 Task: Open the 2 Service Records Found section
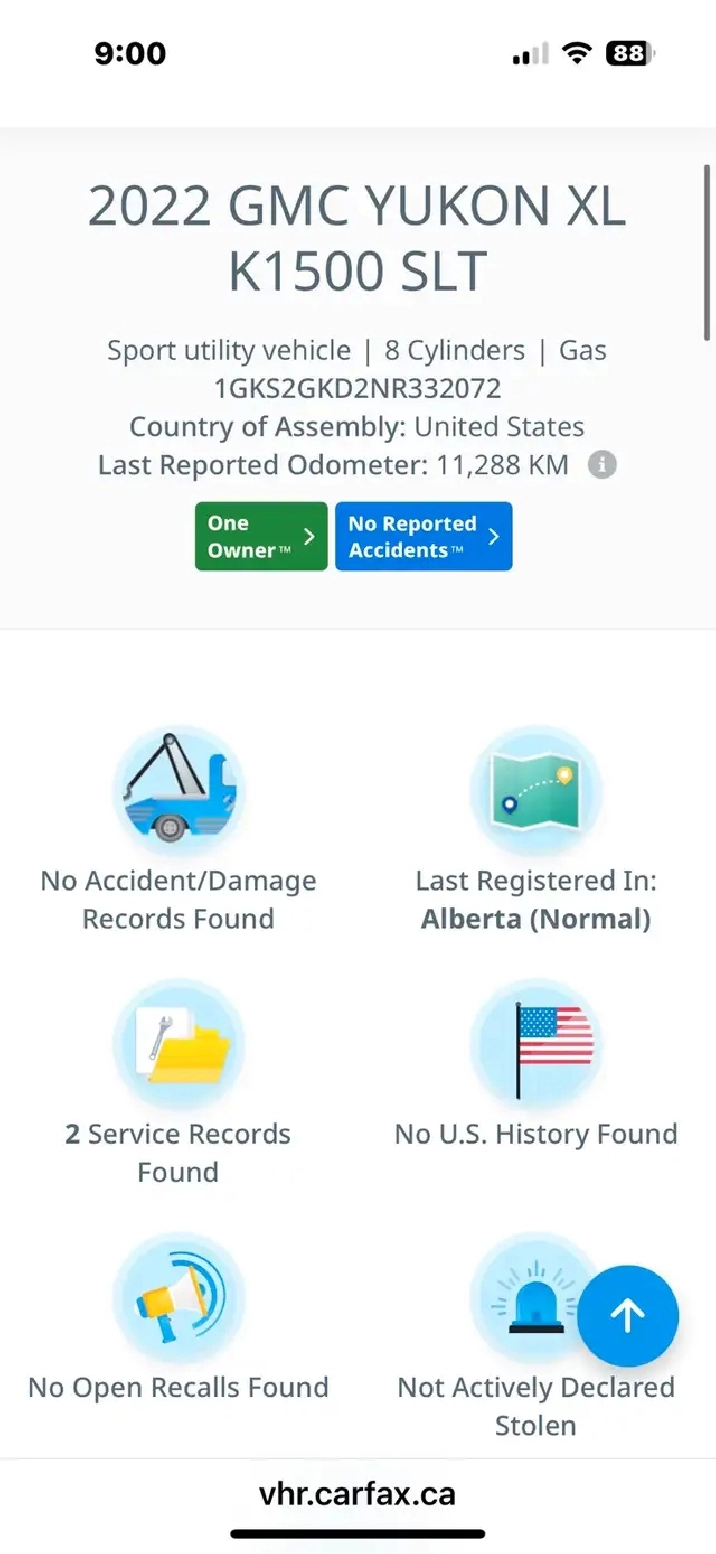178,1084
